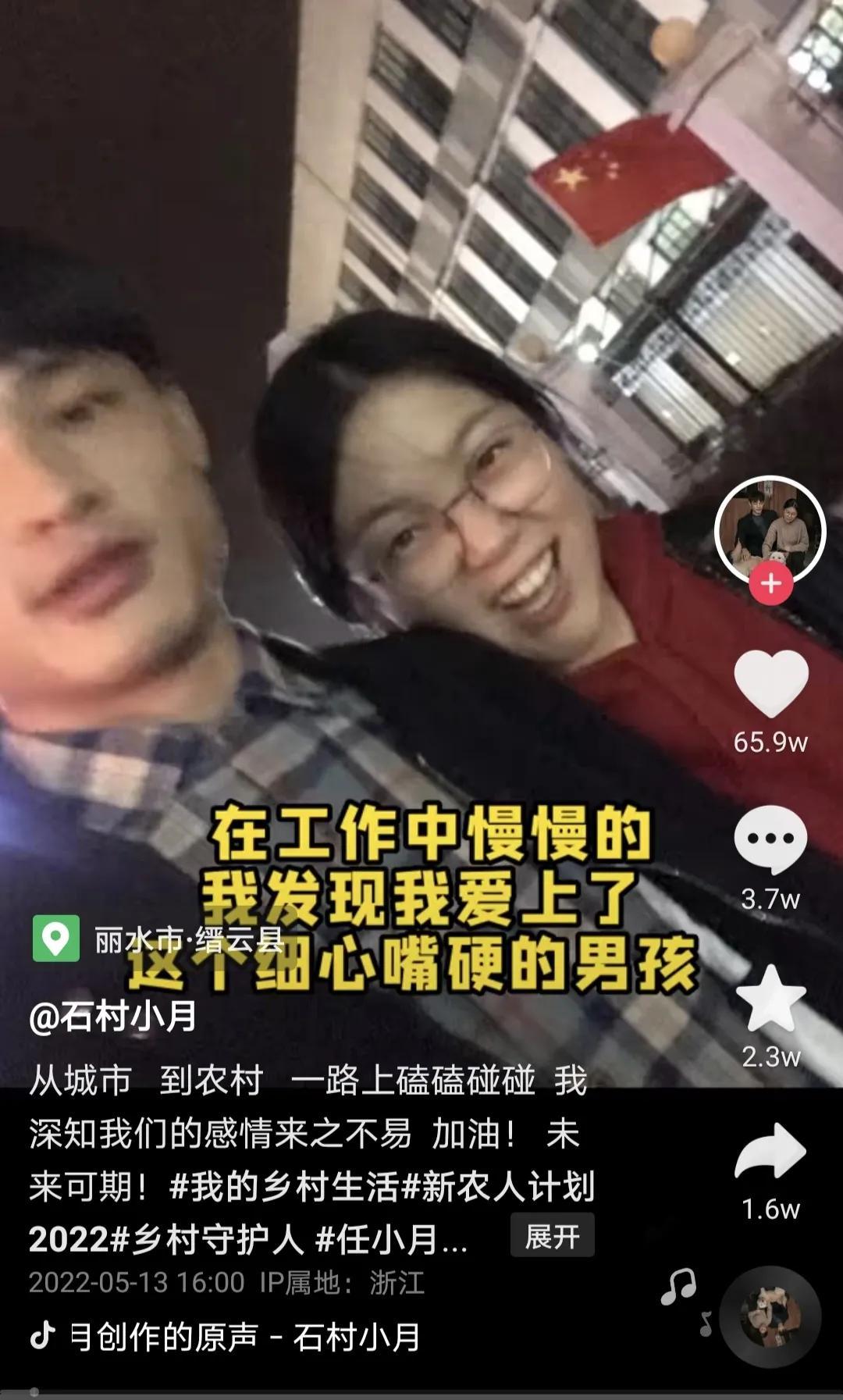Open original sound 石村小月 link

click(244, 1337)
